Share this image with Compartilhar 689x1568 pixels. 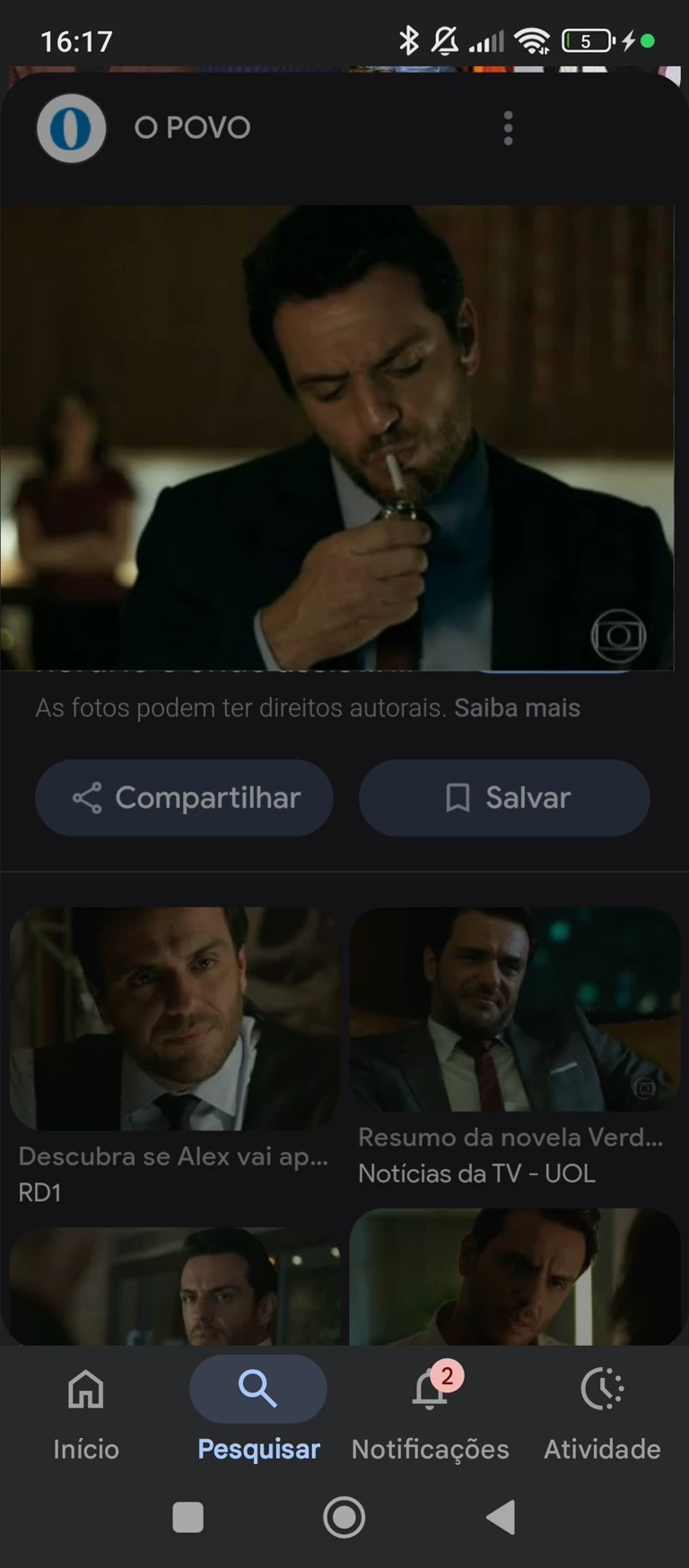click(185, 798)
